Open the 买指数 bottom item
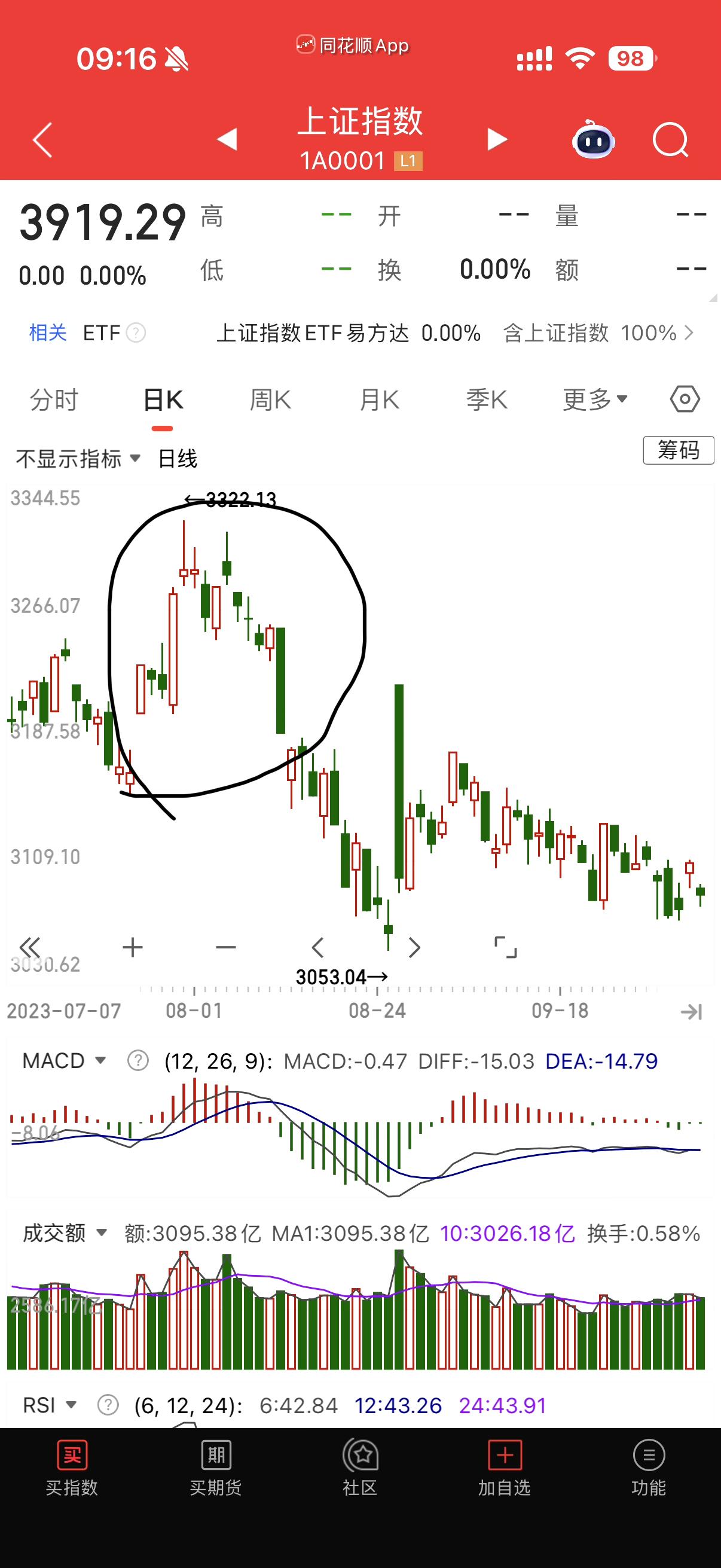The width and height of the screenshot is (721, 1568). (x=72, y=1468)
